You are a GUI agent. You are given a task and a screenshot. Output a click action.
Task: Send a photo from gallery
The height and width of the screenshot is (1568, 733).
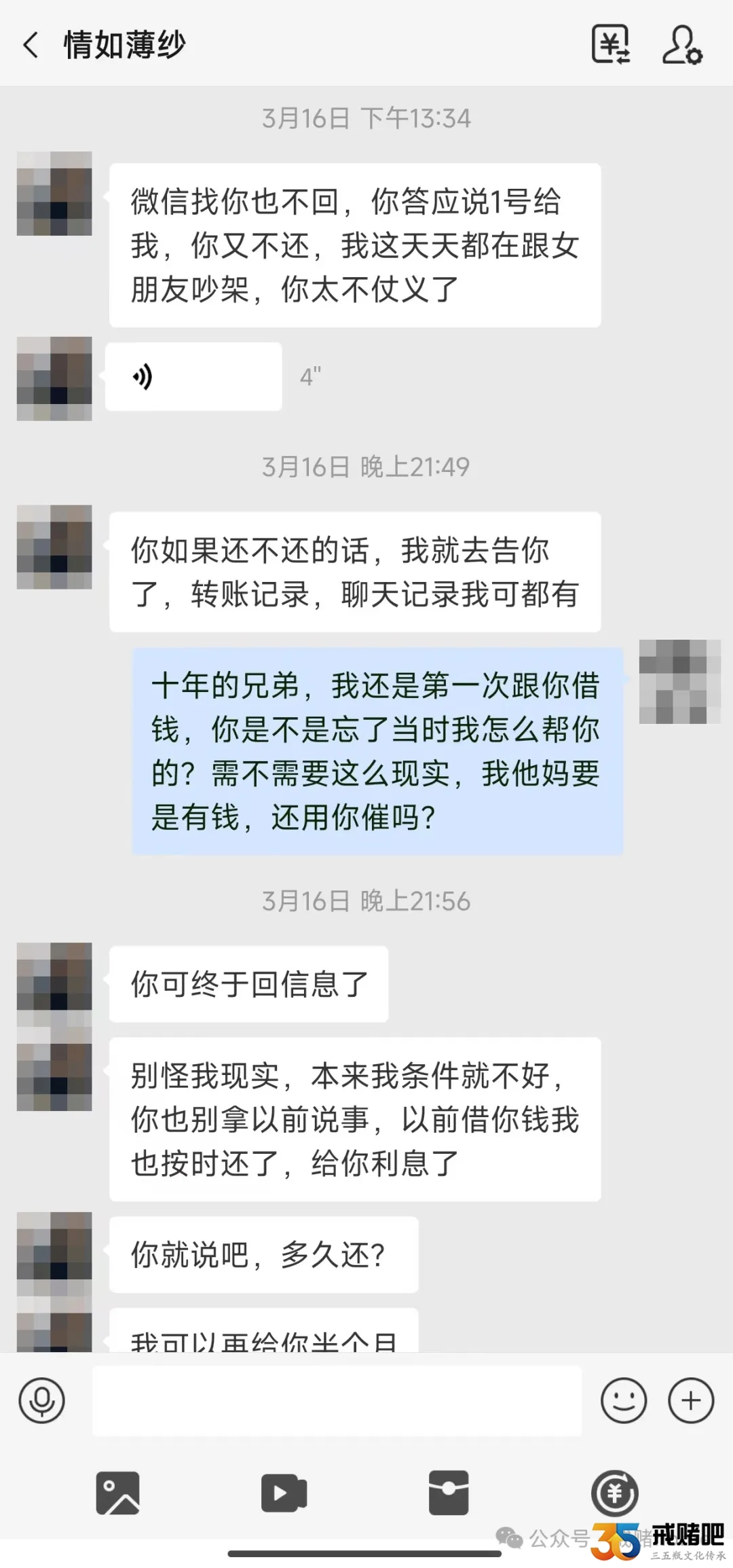[118, 1493]
